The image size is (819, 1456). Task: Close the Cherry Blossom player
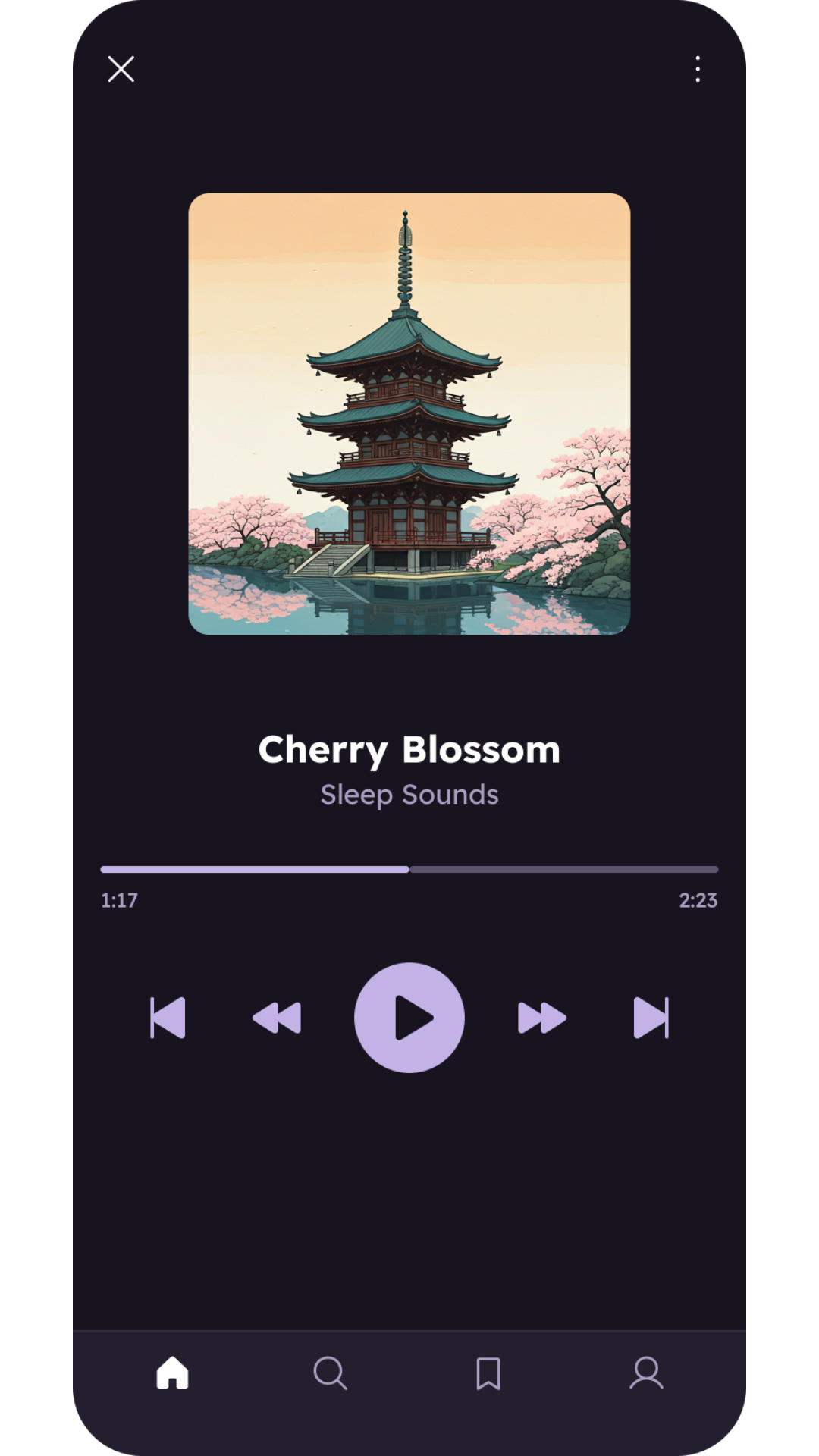pos(121,69)
